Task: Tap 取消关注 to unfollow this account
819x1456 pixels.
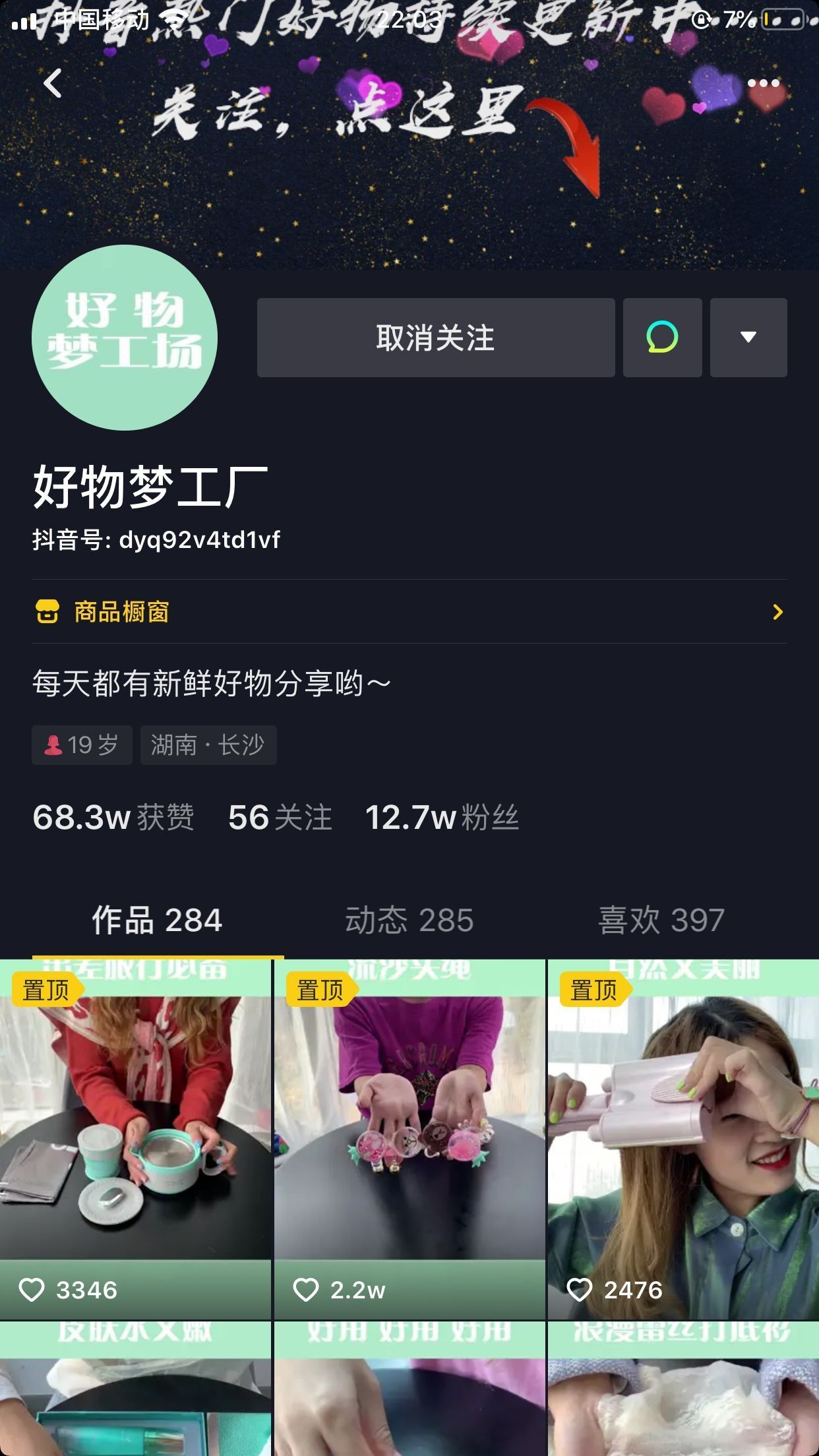Action: point(435,338)
